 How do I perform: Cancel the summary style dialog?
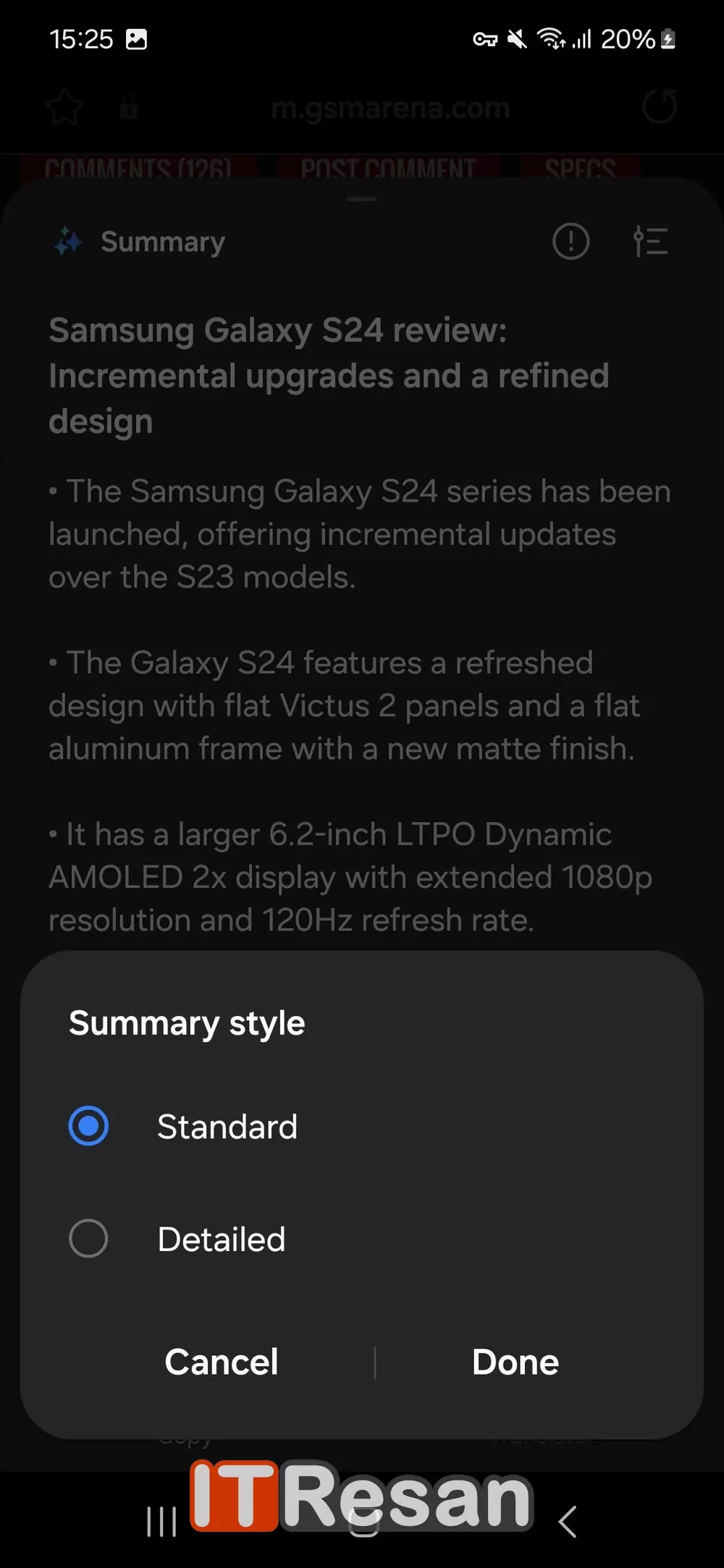pyautogui.click(x=222, y=1362)
